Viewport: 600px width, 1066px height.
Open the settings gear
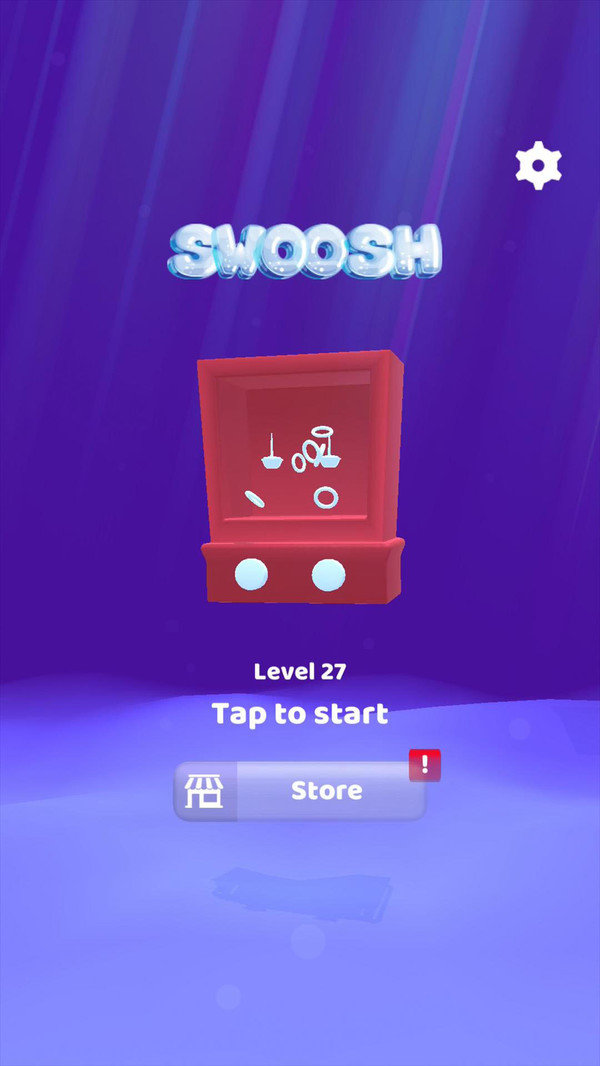(x=538, y=165)
